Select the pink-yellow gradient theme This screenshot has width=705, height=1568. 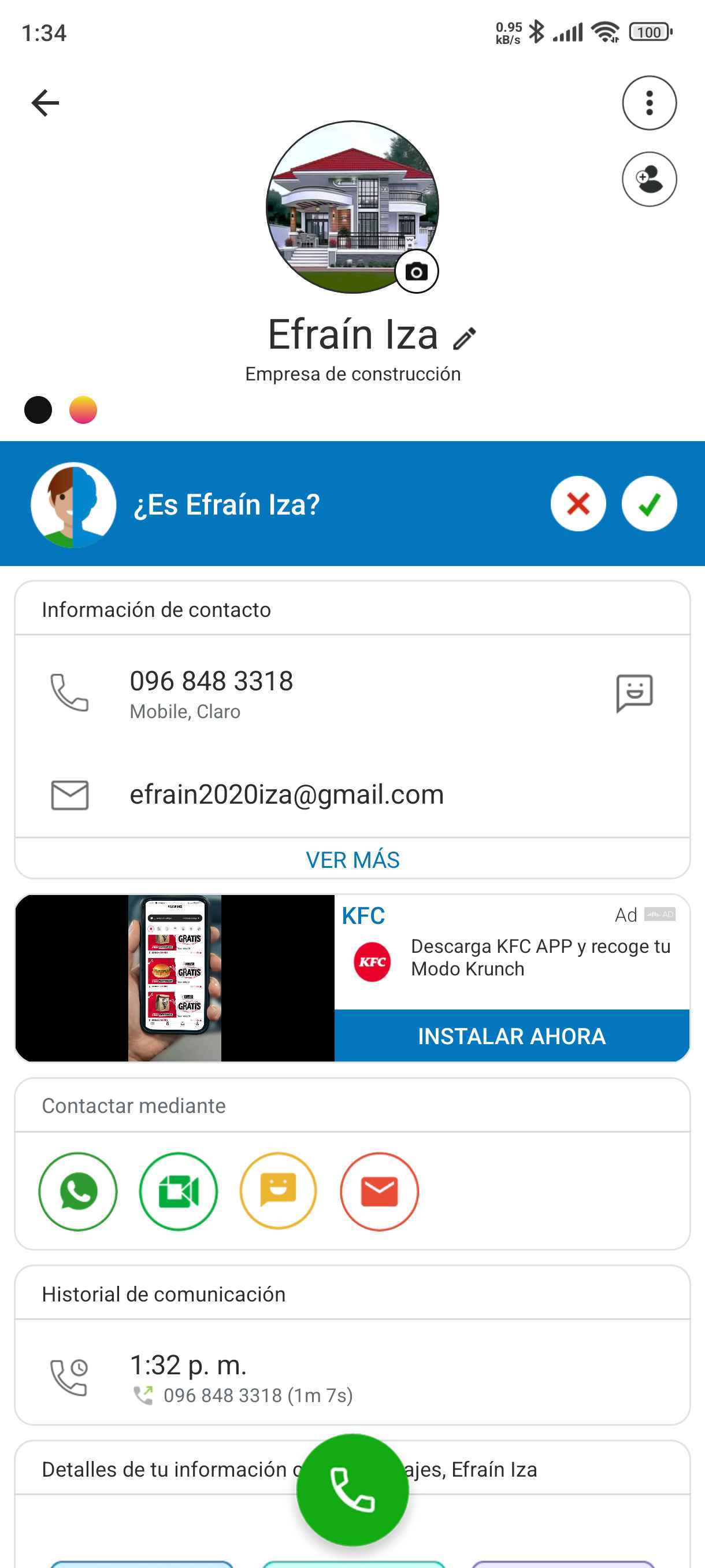tap(83, 410)
